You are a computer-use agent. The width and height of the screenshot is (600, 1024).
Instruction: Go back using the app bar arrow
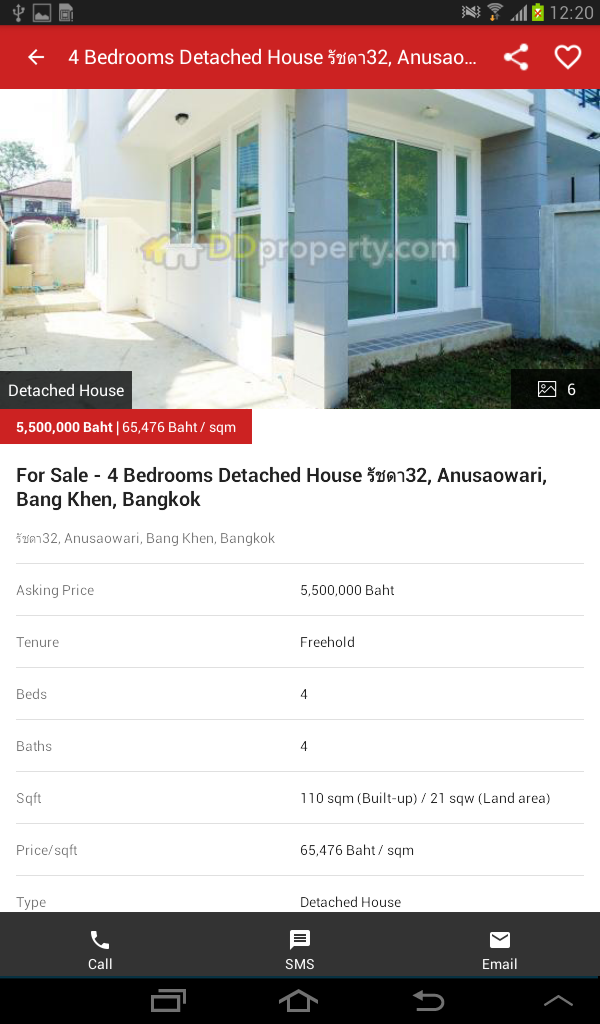tap(36, 57)
